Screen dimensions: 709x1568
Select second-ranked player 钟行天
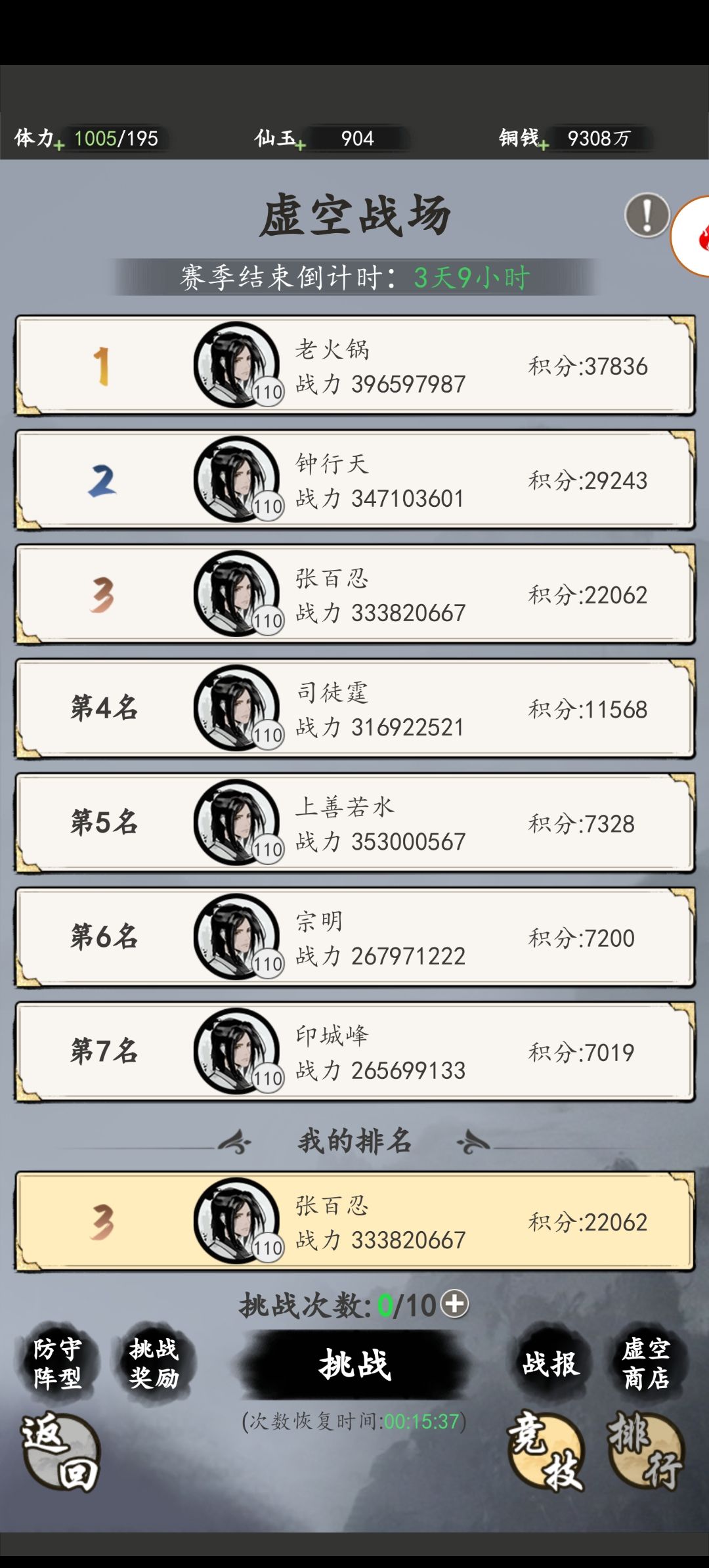pyautogui.click(x=354, y=479)
